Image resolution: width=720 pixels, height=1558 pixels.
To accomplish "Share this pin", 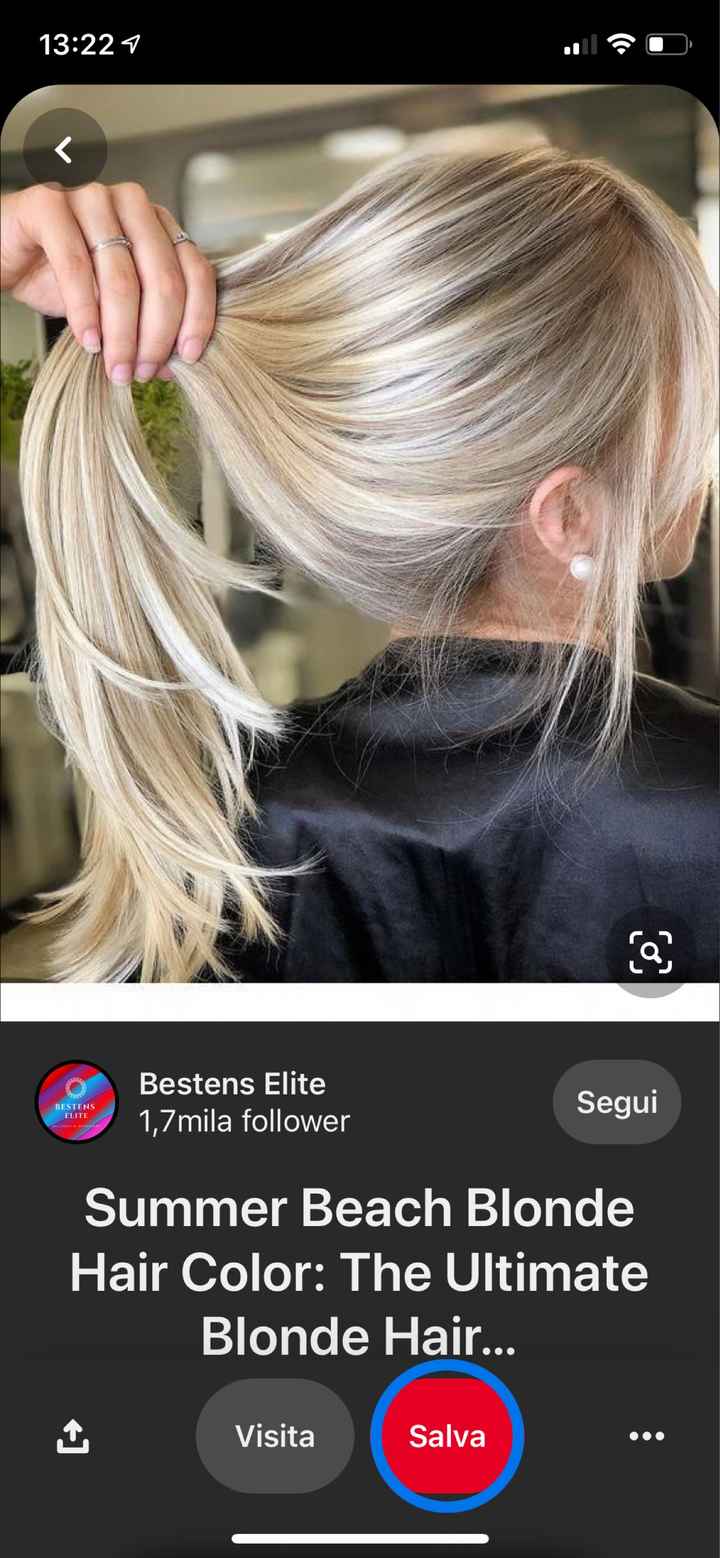I will click(x=72, y=1437).
